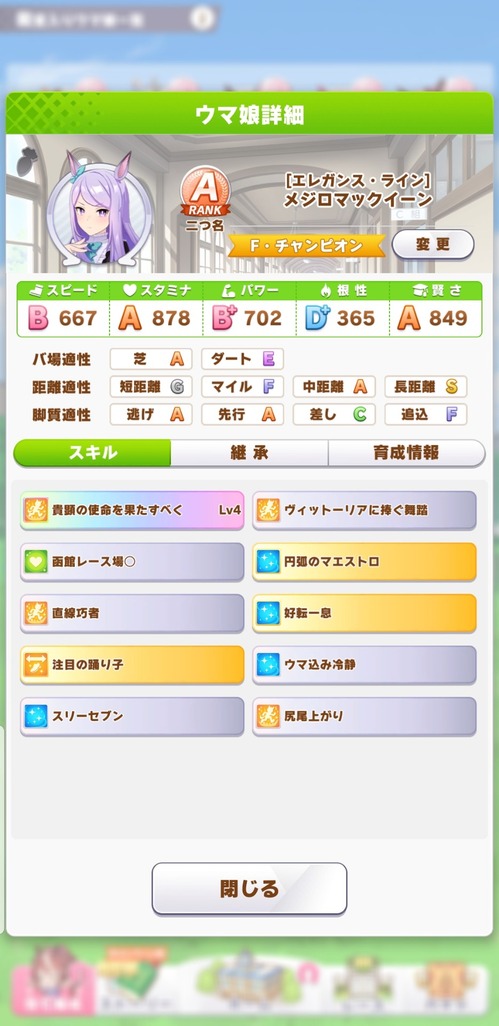499x1026 pixels.
Task: Close the dialog with 閉じる
Action: click(249, 889)
